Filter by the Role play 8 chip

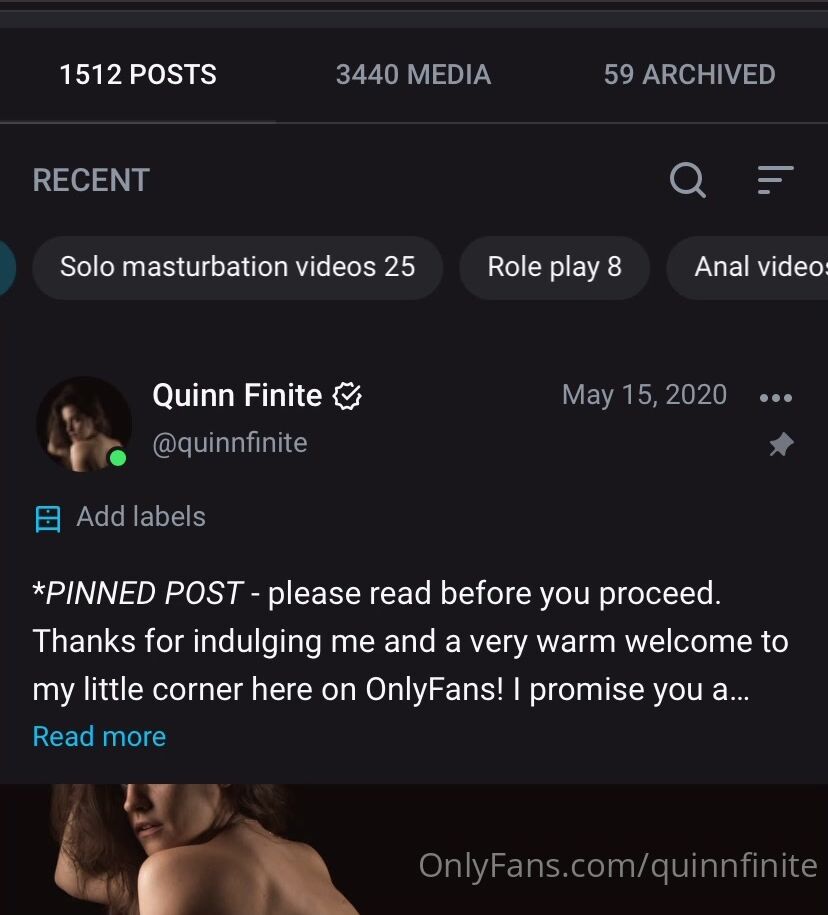554,267
